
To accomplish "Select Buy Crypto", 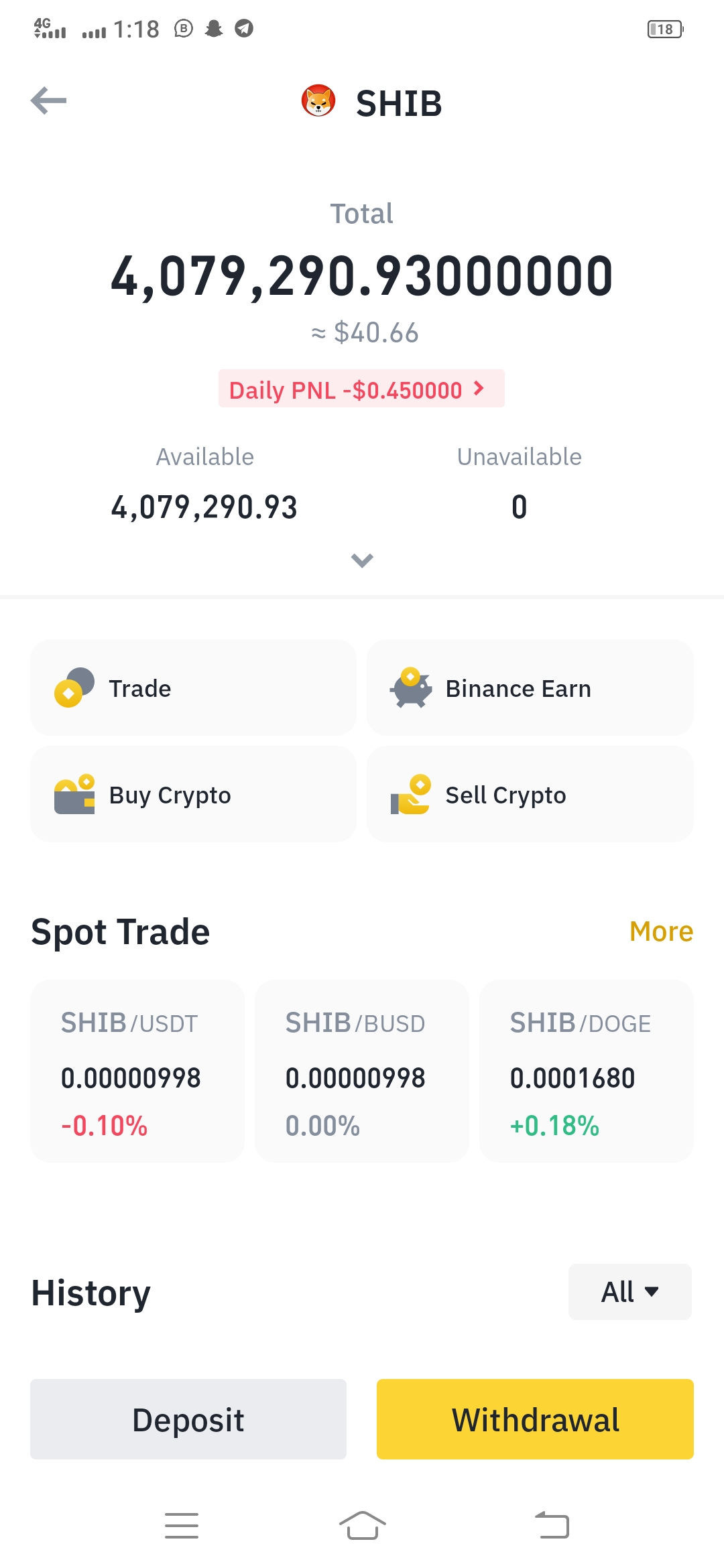I will [x=193, y=794].
